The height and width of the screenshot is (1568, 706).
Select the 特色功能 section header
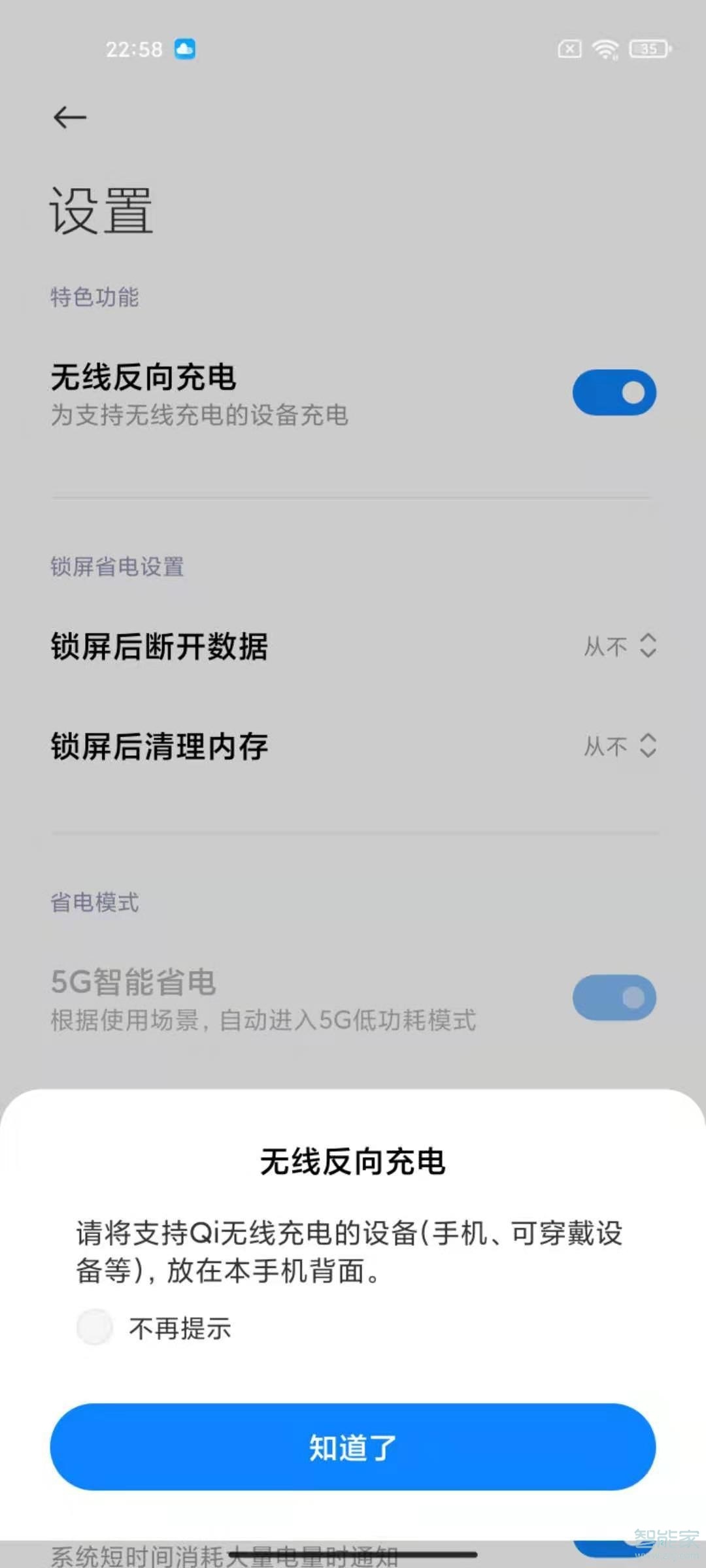click(x=95, y=297)
